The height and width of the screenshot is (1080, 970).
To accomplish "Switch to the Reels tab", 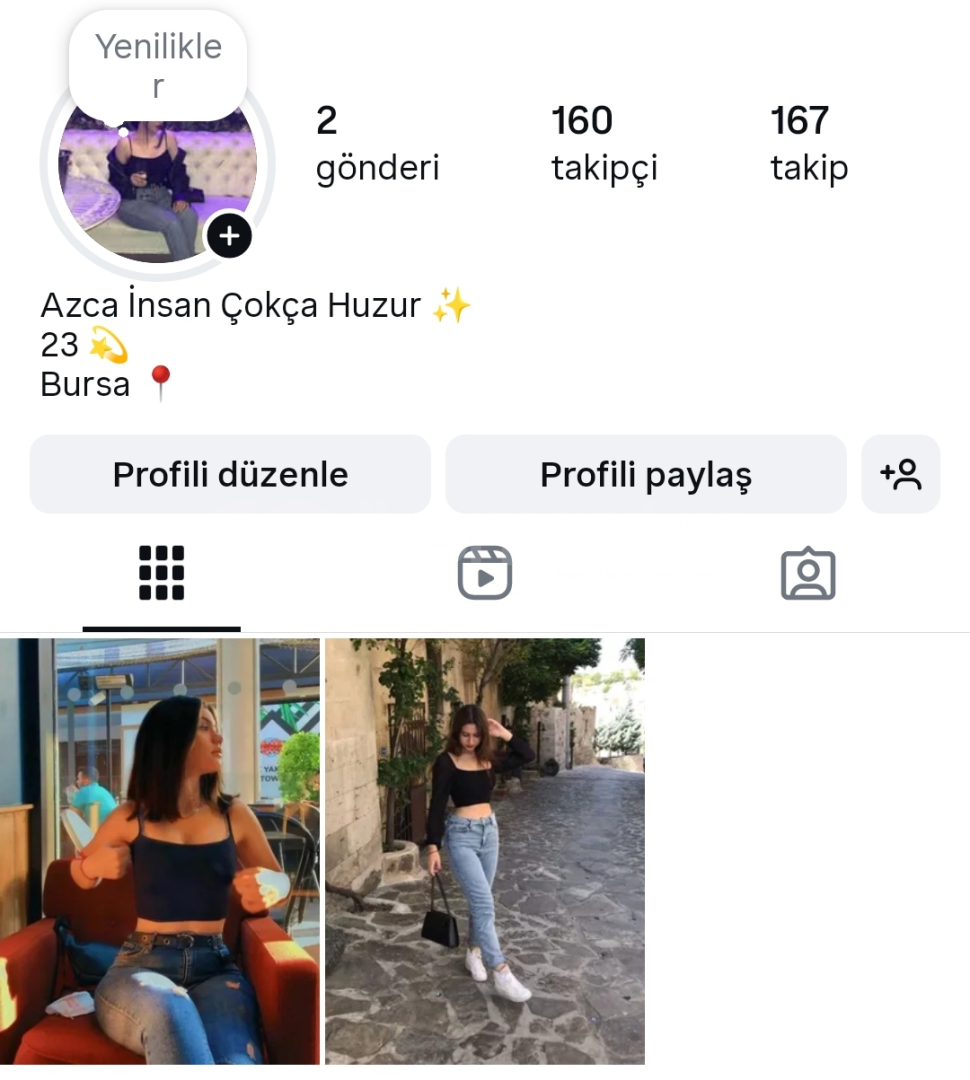I will coord(485,573).
